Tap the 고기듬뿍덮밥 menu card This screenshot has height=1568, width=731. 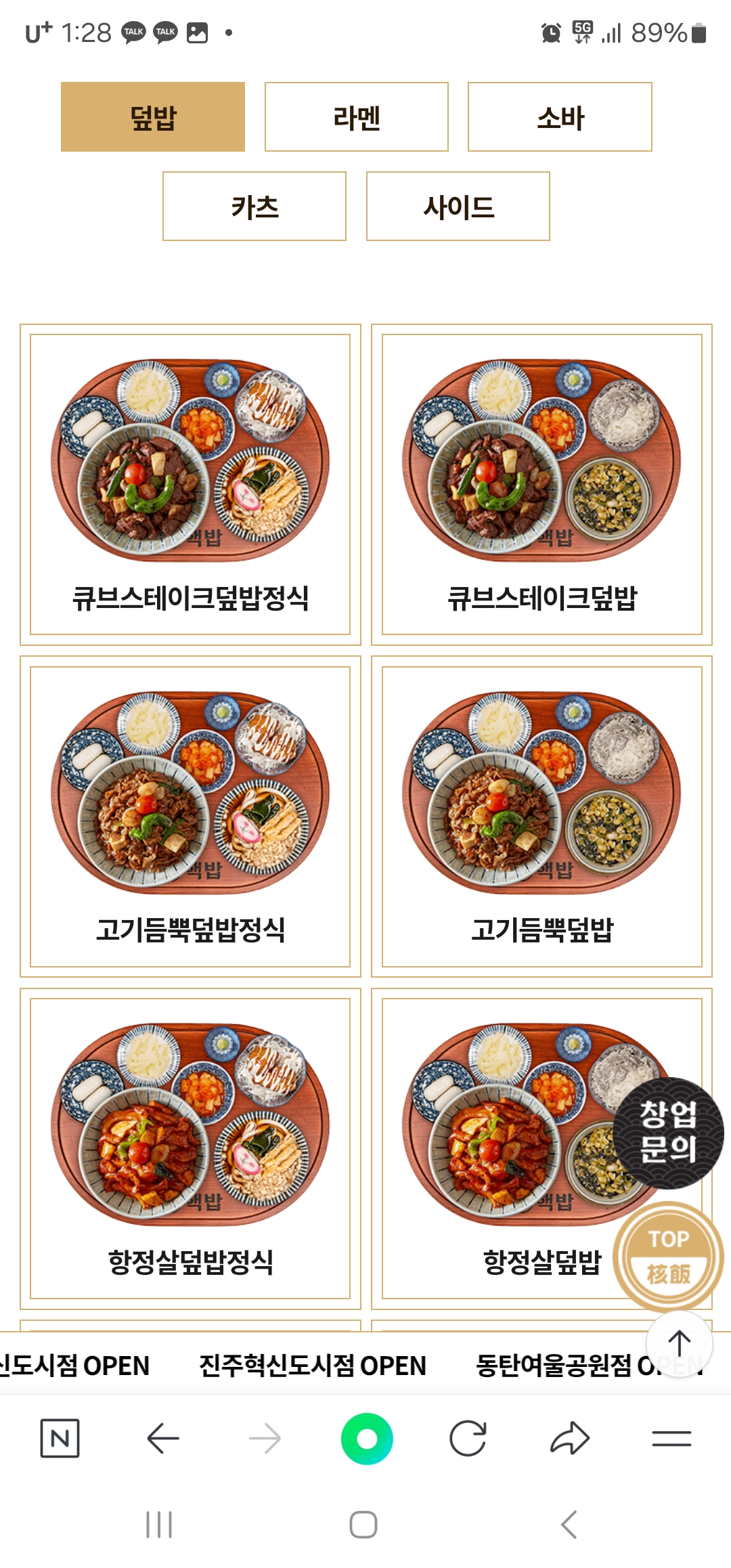(541, 816)
